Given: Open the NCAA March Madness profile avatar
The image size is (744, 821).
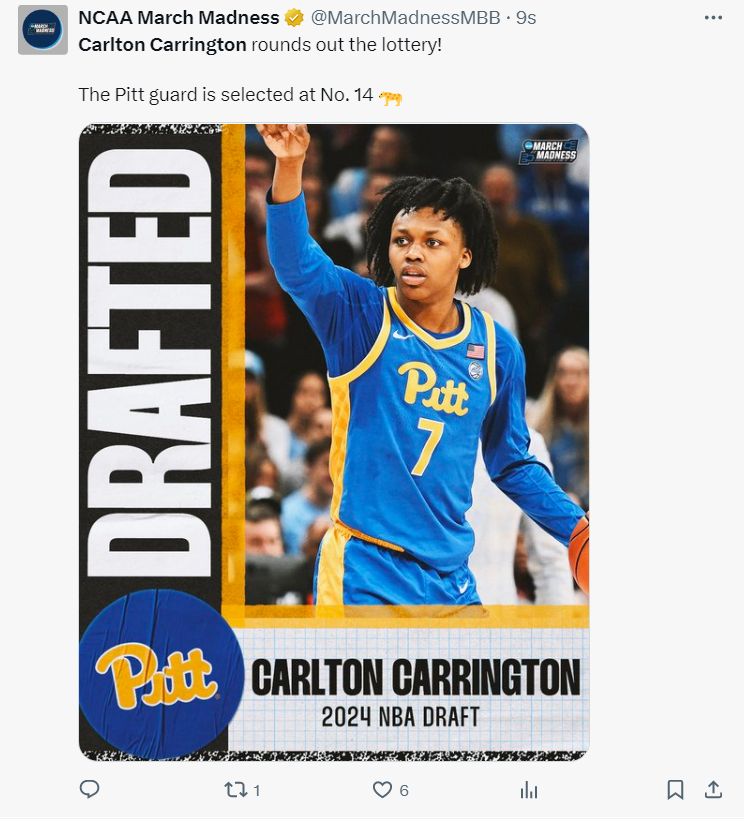Looking at the screenshot, I should coord(43,29).
